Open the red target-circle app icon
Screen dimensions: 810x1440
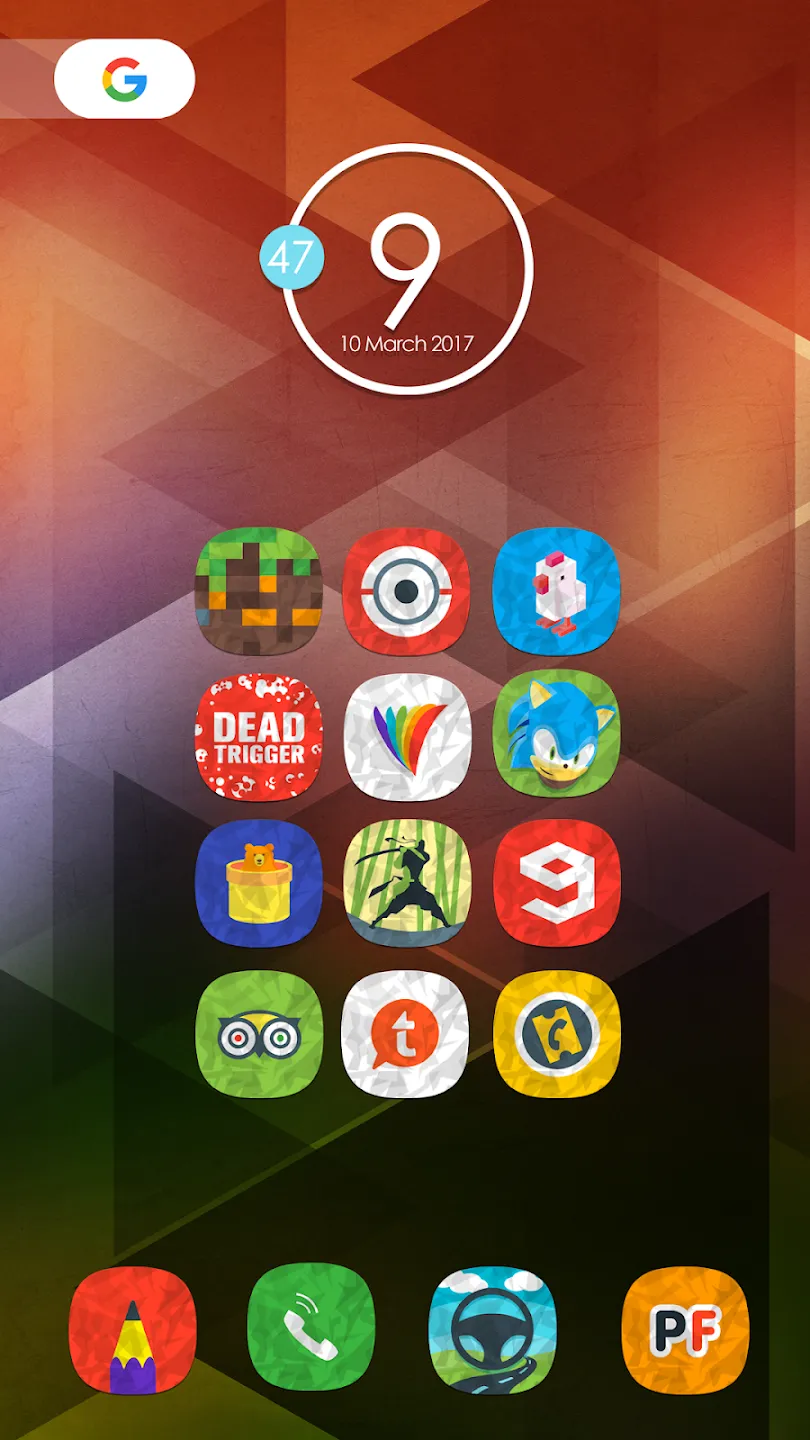(x=406, y=591)
